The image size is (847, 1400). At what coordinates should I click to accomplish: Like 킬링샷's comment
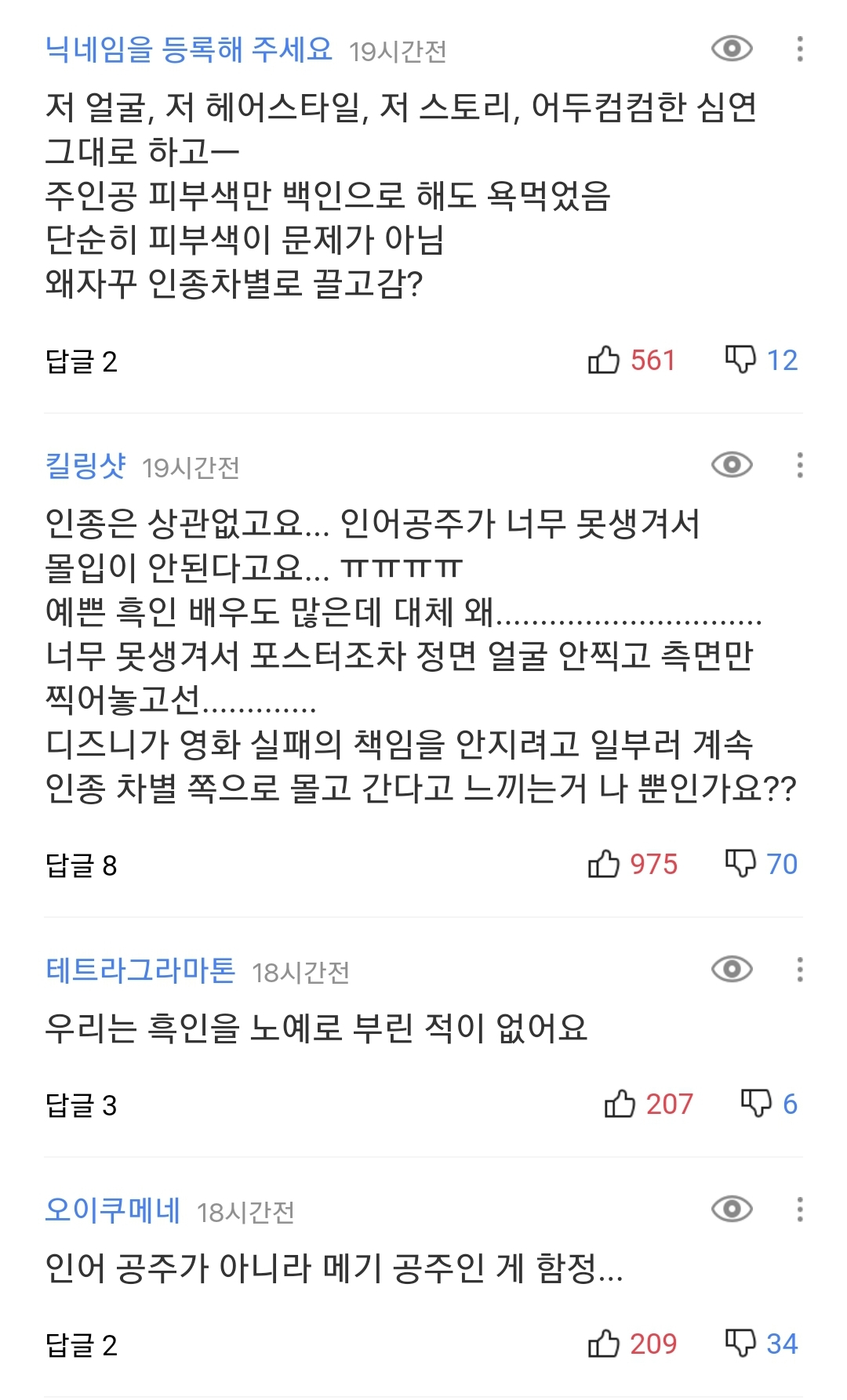click(x=604, y=864)
